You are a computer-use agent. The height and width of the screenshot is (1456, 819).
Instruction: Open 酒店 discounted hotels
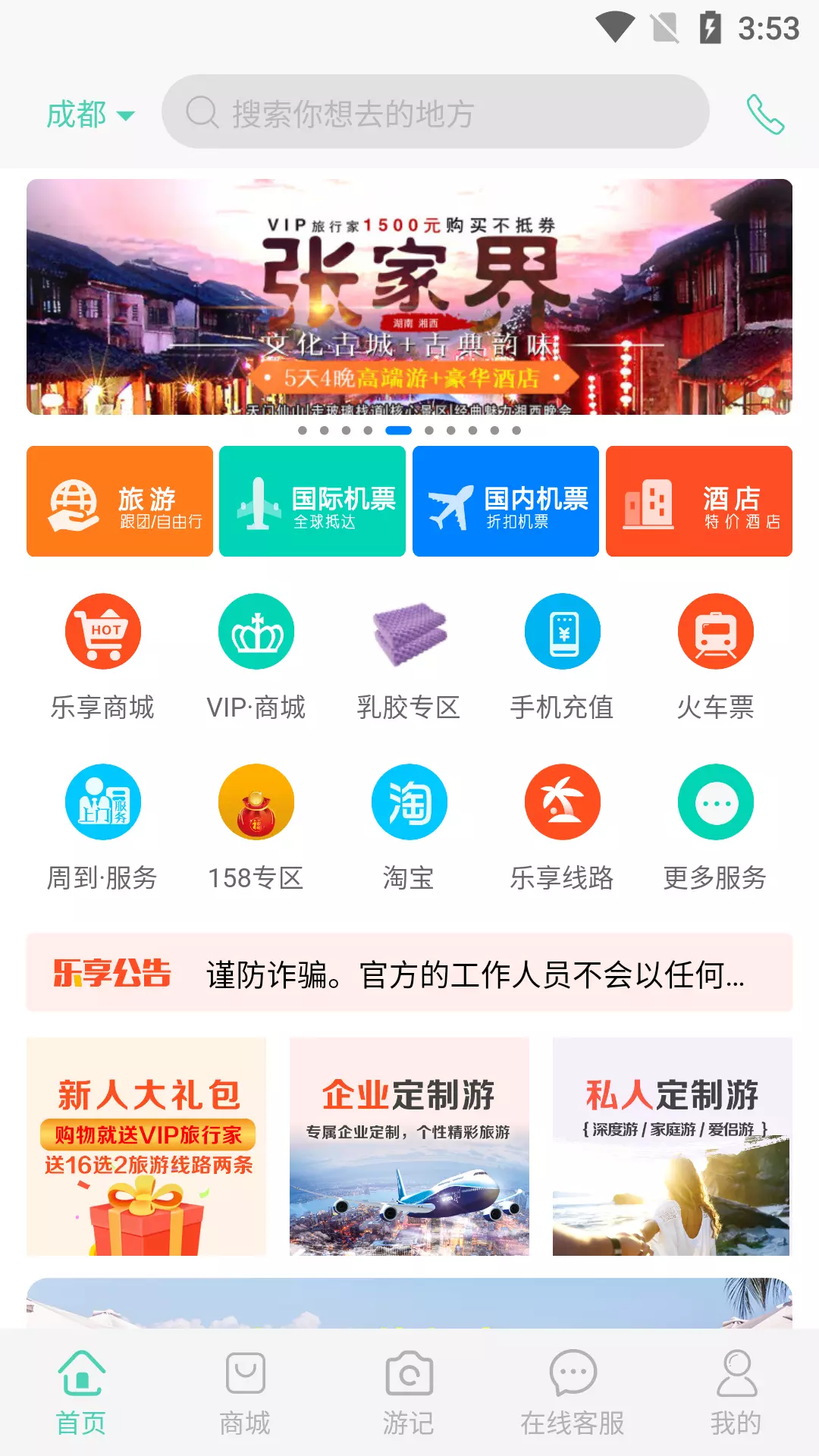click(699, 501)
